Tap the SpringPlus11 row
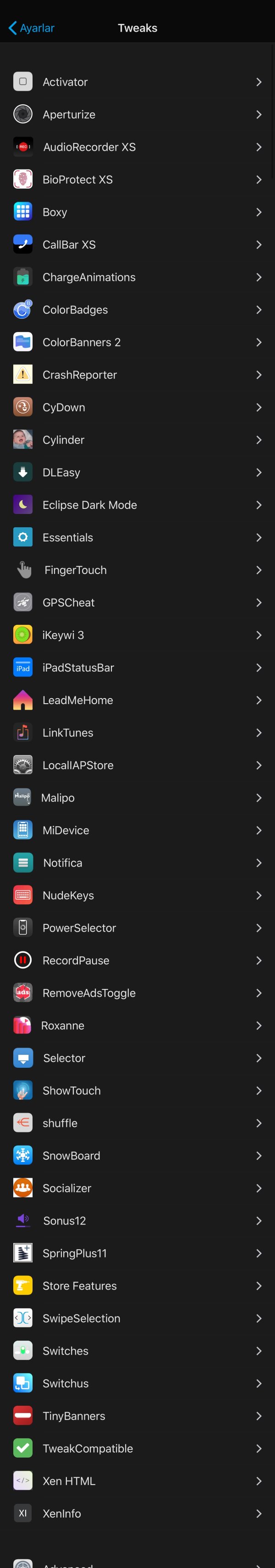The image size is (275, 1568). pos(137,1253)
